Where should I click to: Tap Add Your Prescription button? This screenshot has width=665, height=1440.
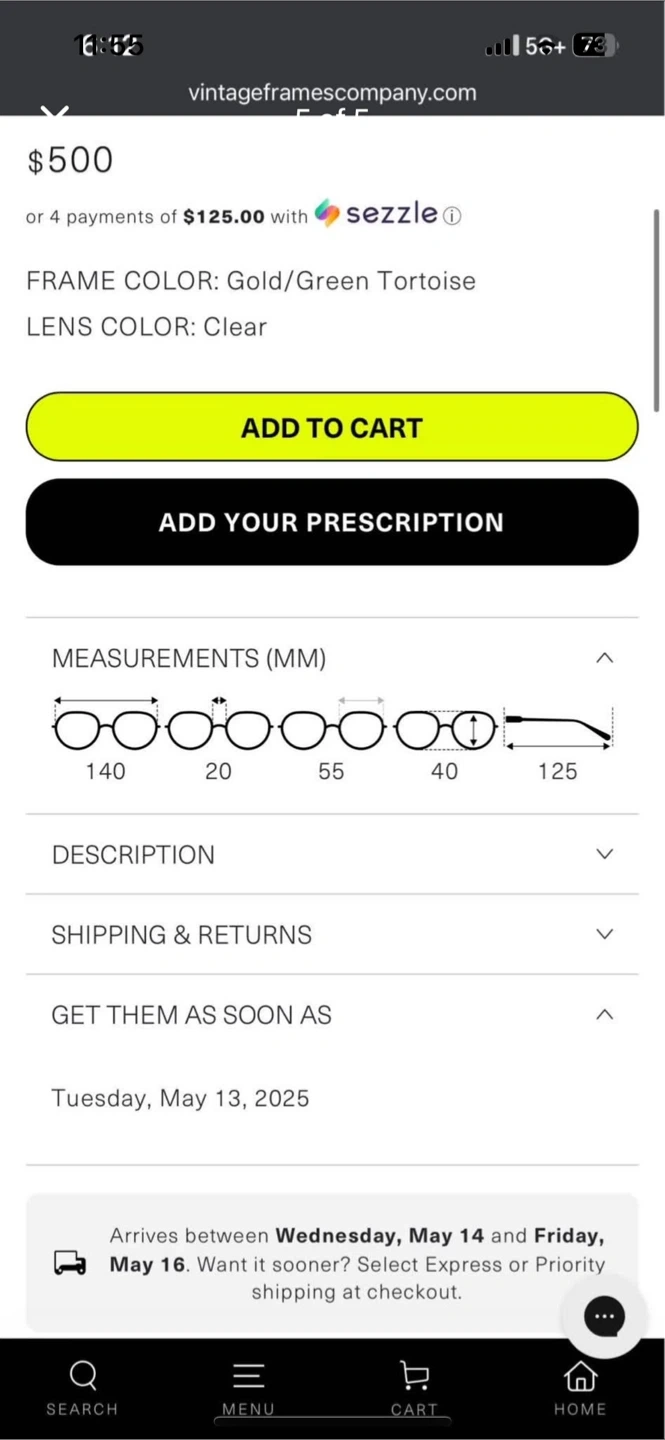pos(331,522)
